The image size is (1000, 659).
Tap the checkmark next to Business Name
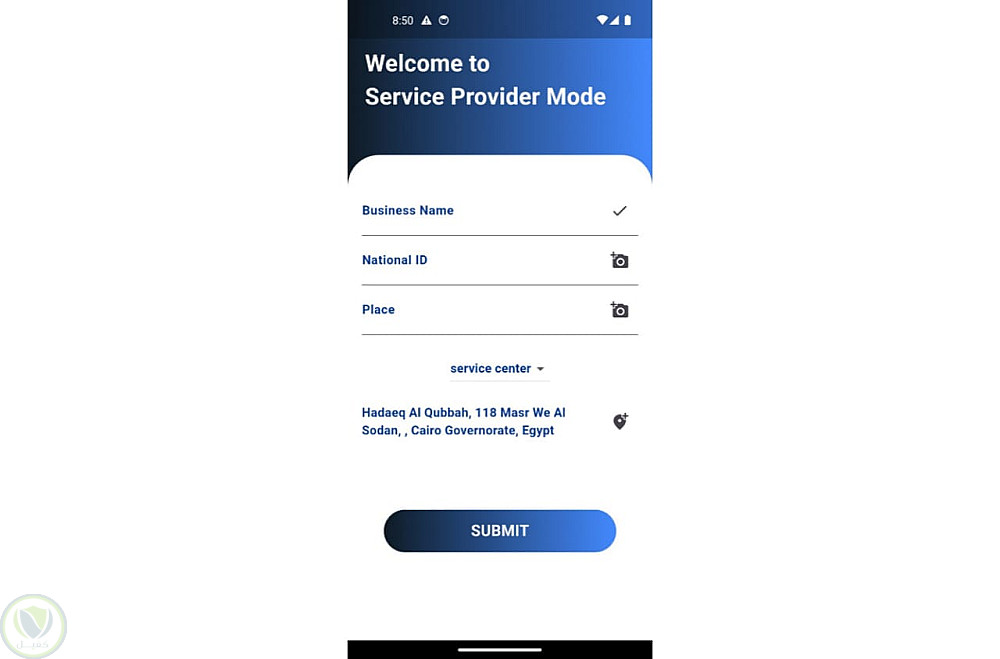point(619,211)
